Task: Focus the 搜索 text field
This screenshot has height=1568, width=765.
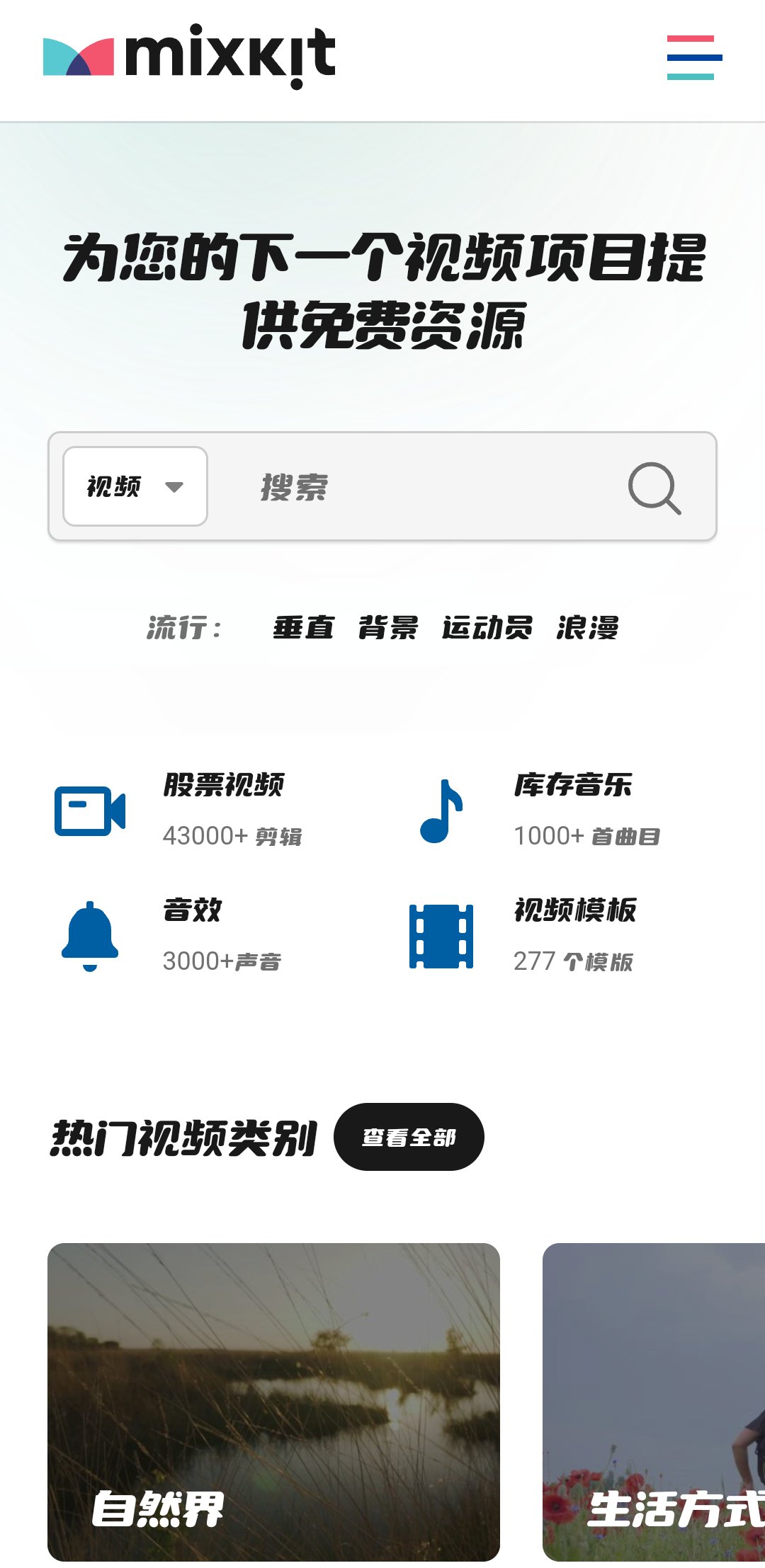Action: point(425,487)
